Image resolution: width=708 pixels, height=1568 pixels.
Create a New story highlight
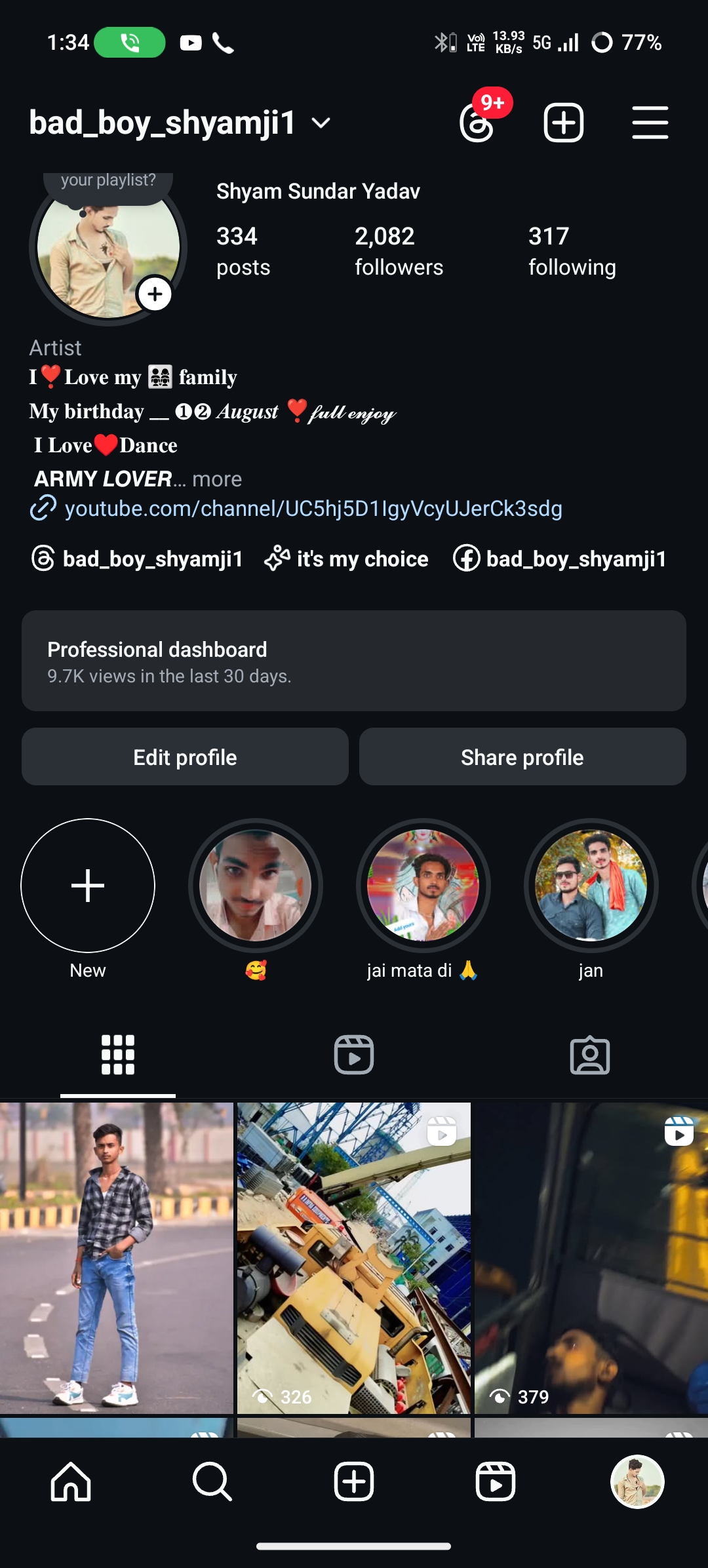click(x=88, y=886)
